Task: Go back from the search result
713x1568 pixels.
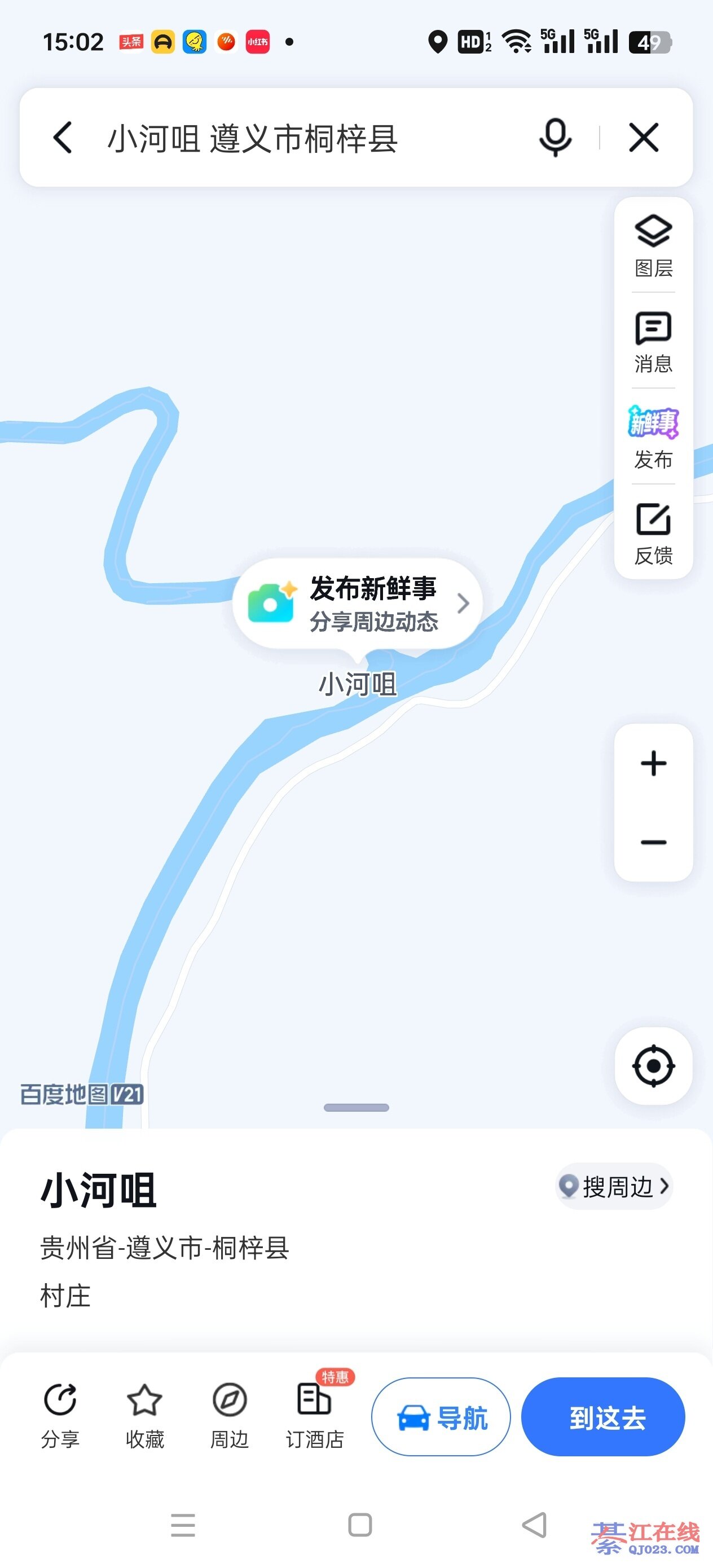Action: pos(63,138)
